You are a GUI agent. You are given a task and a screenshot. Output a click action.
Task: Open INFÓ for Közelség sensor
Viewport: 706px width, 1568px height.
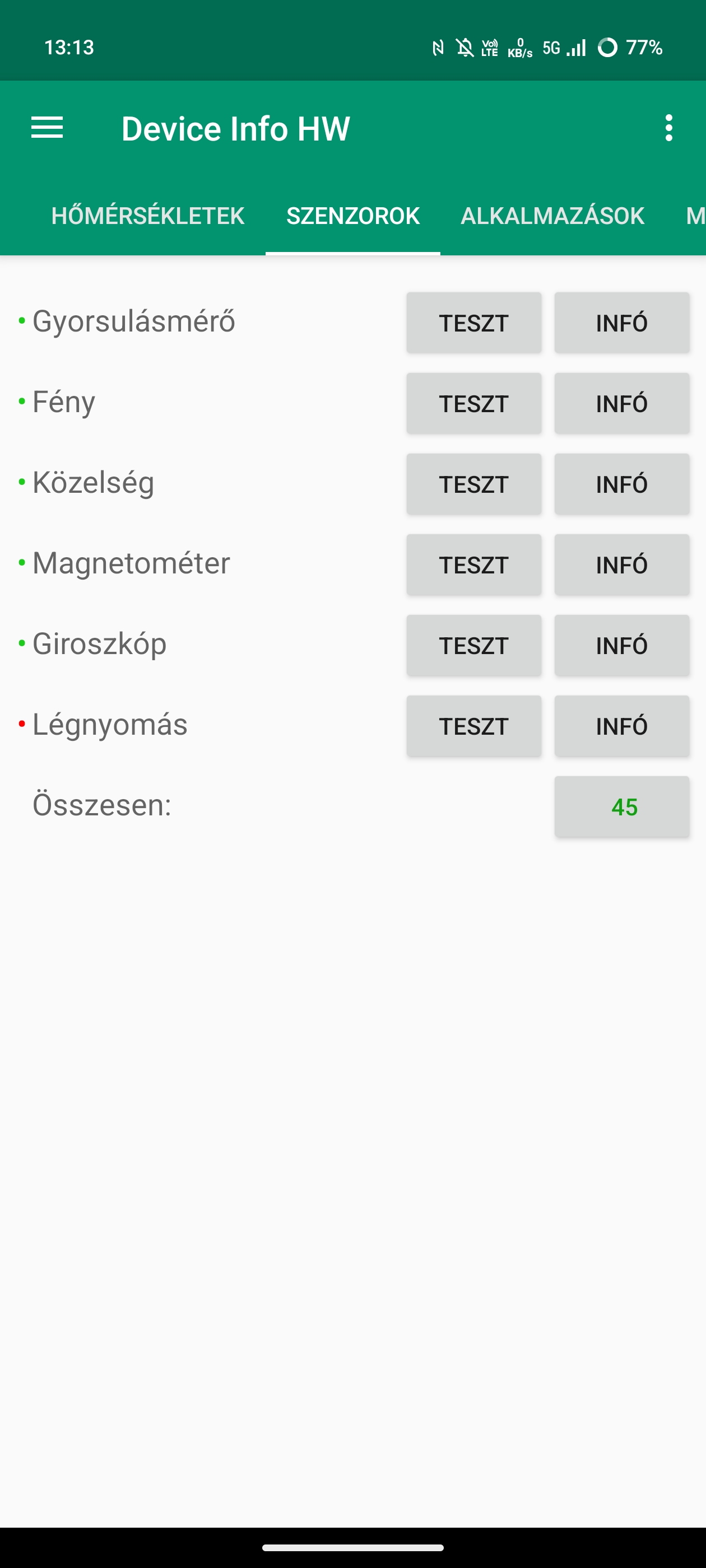[x=621, y=484]
